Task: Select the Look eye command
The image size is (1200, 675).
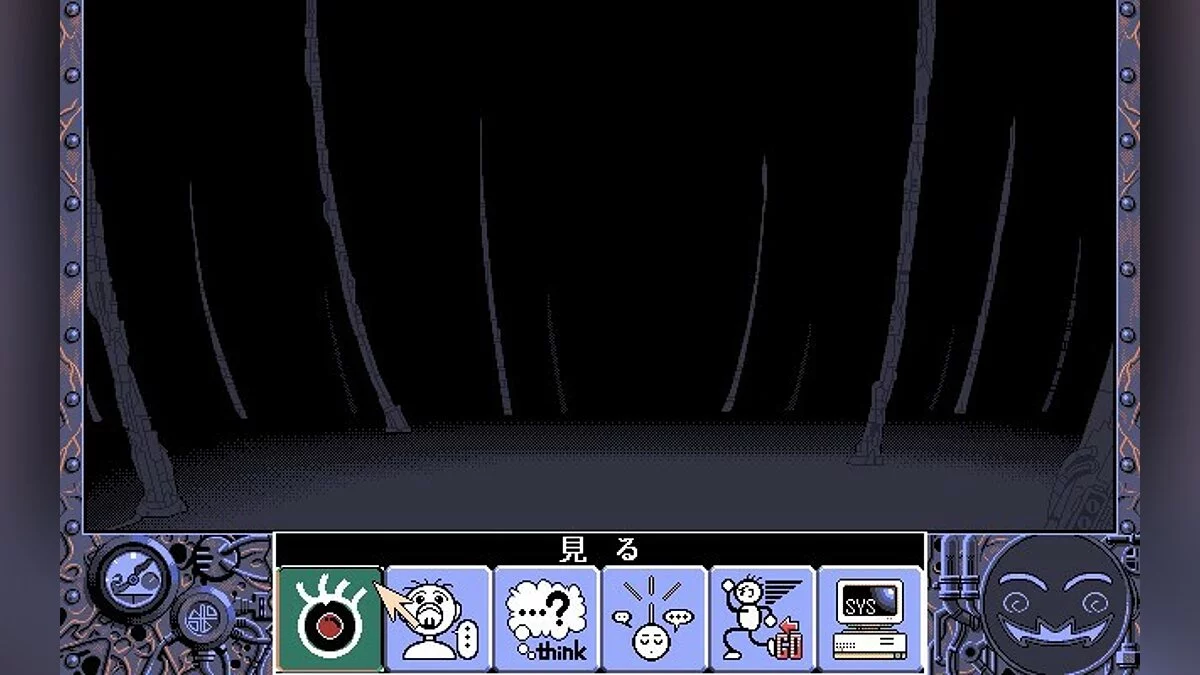Action: pyautogui.click(x=330, y=618)
